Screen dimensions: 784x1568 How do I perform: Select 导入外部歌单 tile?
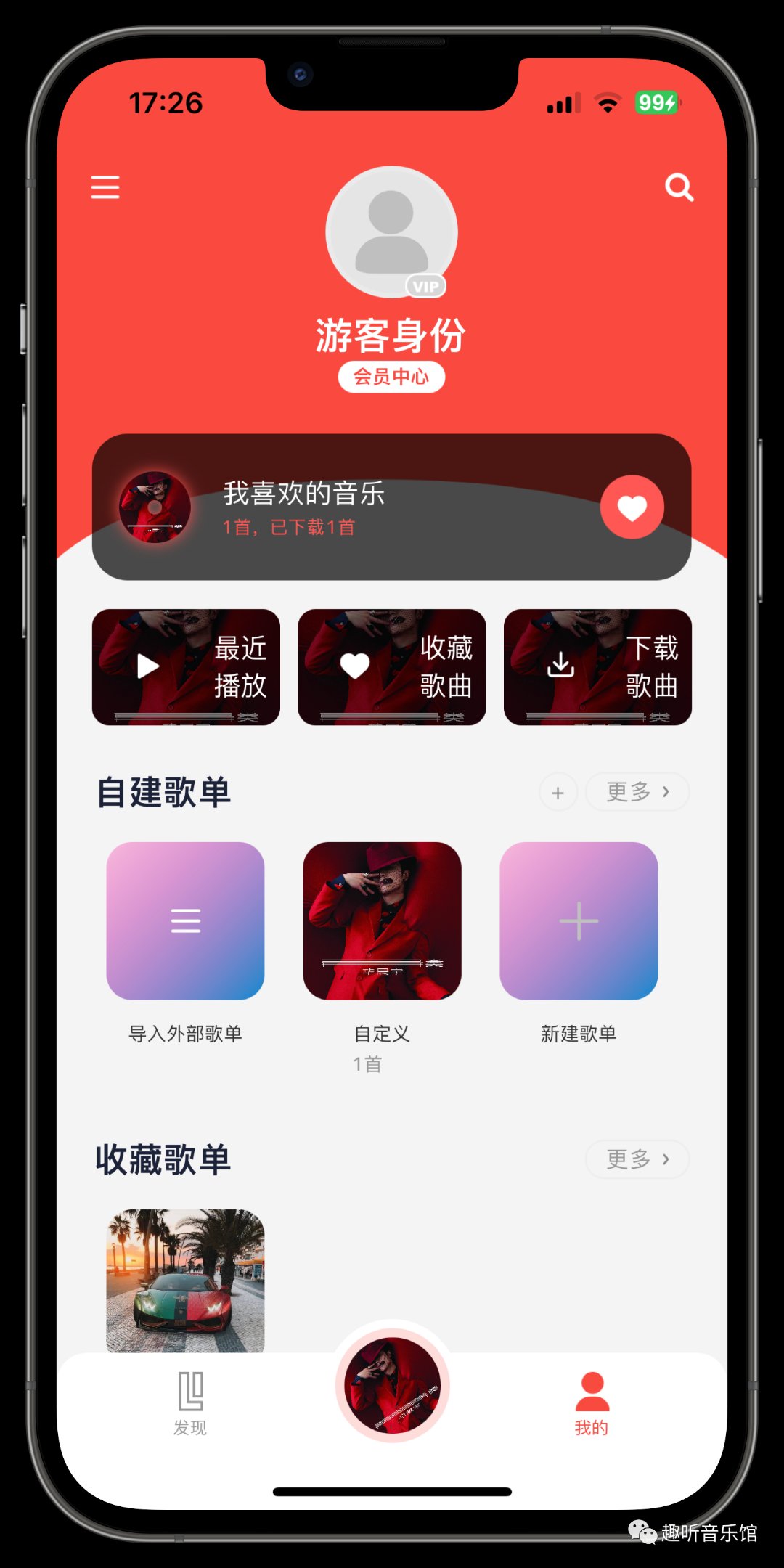click(186, 920)
